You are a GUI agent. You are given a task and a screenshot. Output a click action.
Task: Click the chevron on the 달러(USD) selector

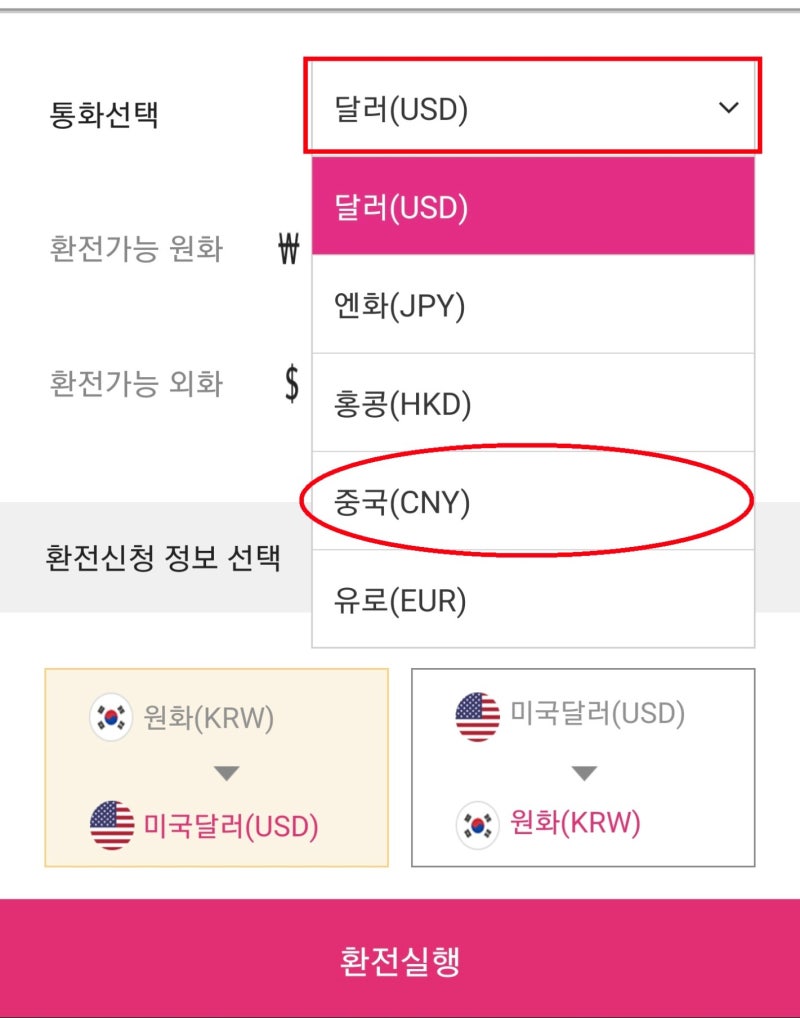tap(729, 105)
